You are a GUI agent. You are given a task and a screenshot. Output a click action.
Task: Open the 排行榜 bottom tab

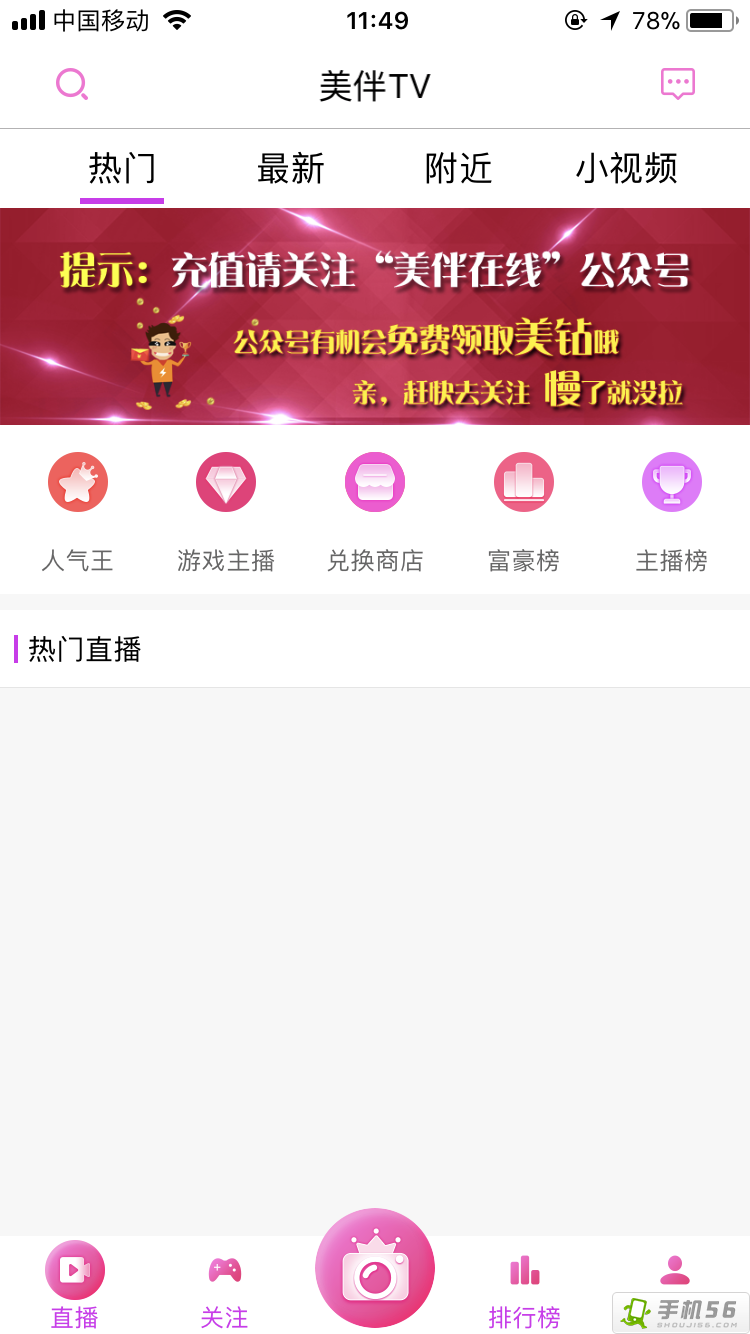pyautogui.click(x=524, y=1285)
